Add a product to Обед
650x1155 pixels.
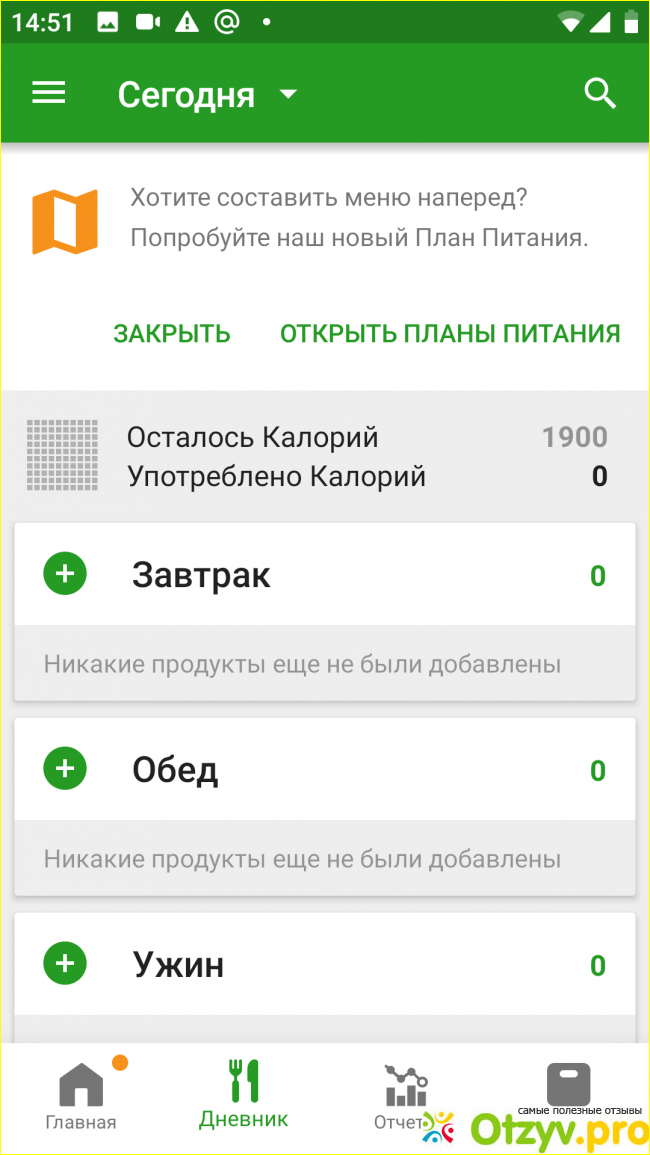65,769
